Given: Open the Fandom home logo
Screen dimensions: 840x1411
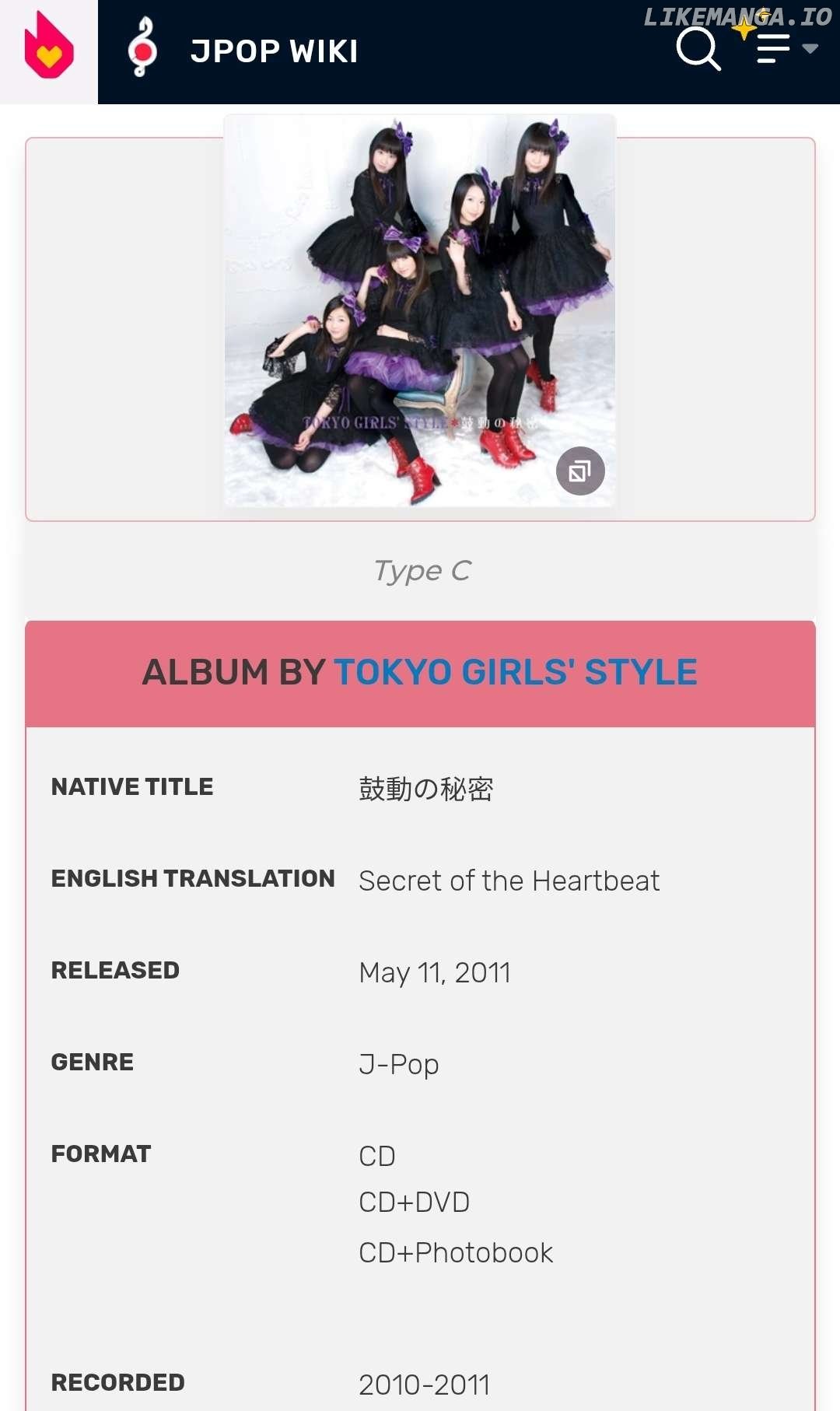Looking at the screenshot, I should [49, 50].
